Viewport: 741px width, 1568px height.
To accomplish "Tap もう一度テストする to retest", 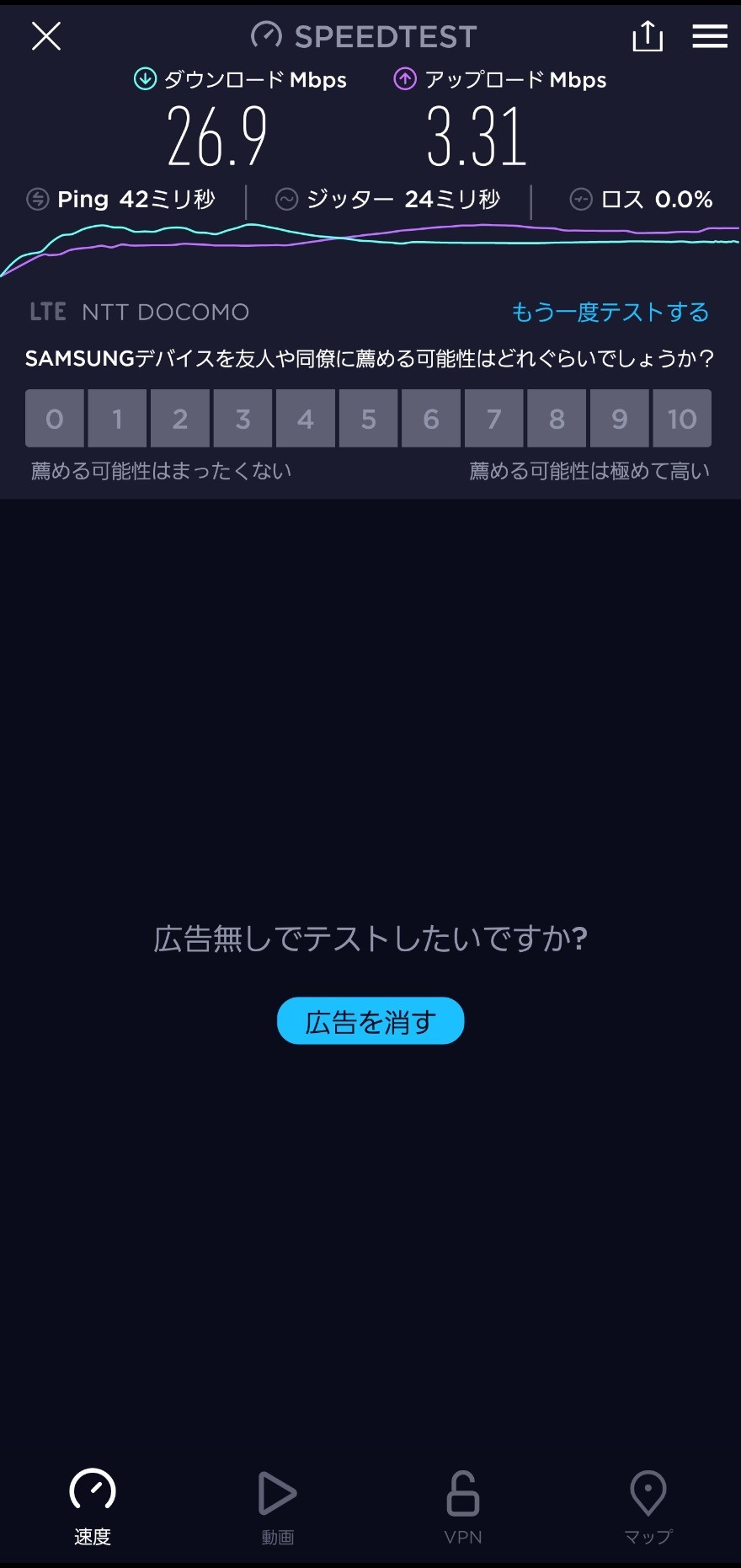I will (x=610, y=312).
